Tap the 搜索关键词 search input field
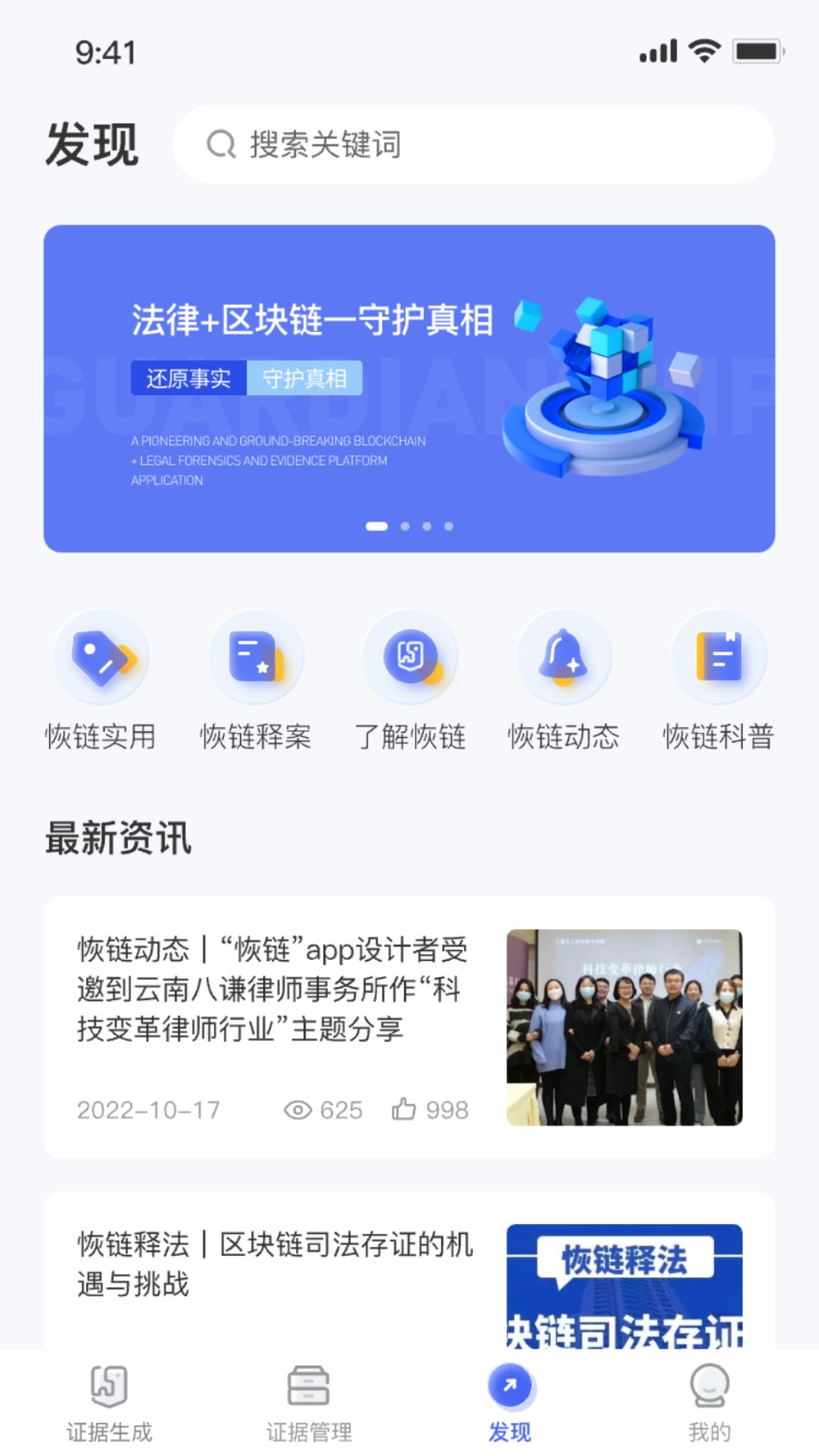This screenshot has width=819, height=1456. pyautogui.click(x=473, y=145)
